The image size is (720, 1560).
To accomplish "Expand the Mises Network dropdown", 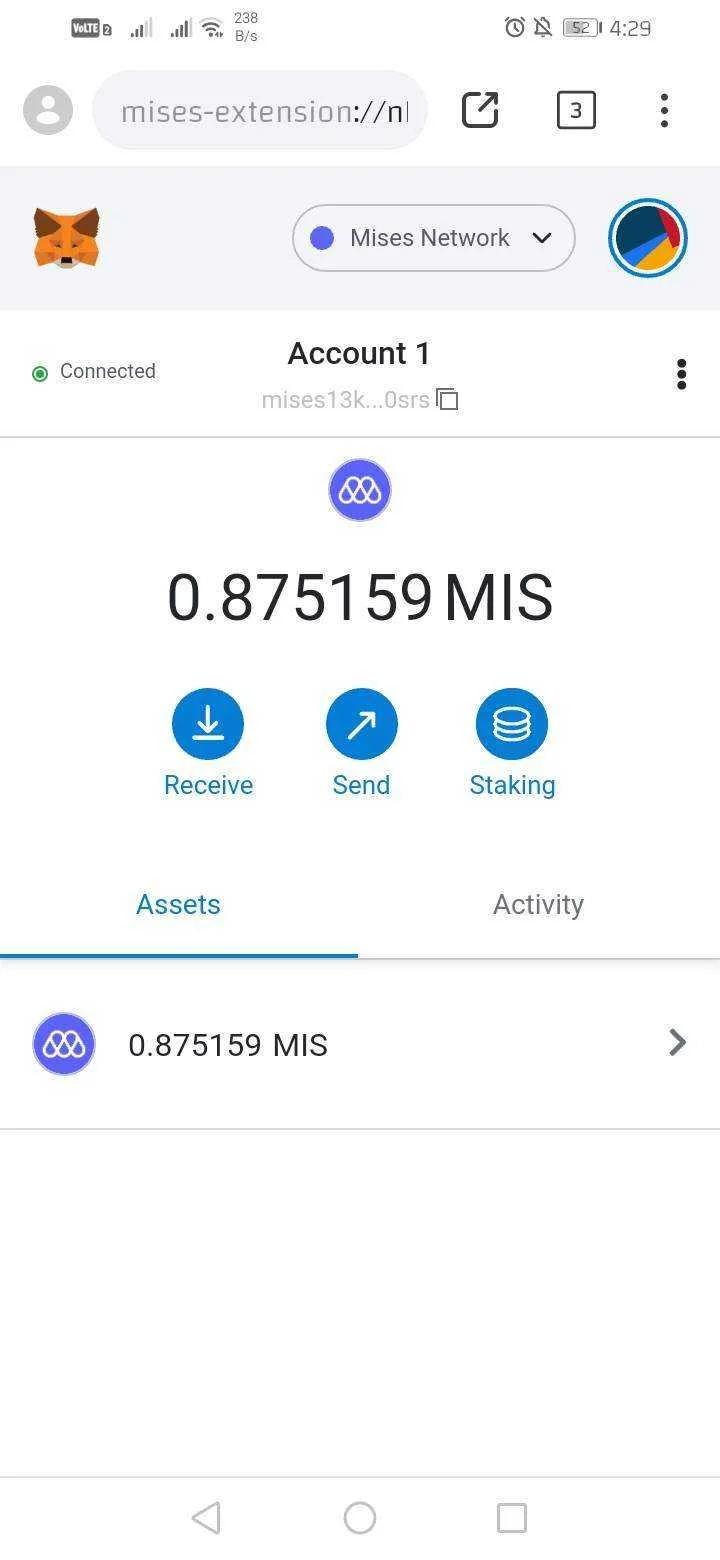I will pyautogui.click(x=434, y=238).
